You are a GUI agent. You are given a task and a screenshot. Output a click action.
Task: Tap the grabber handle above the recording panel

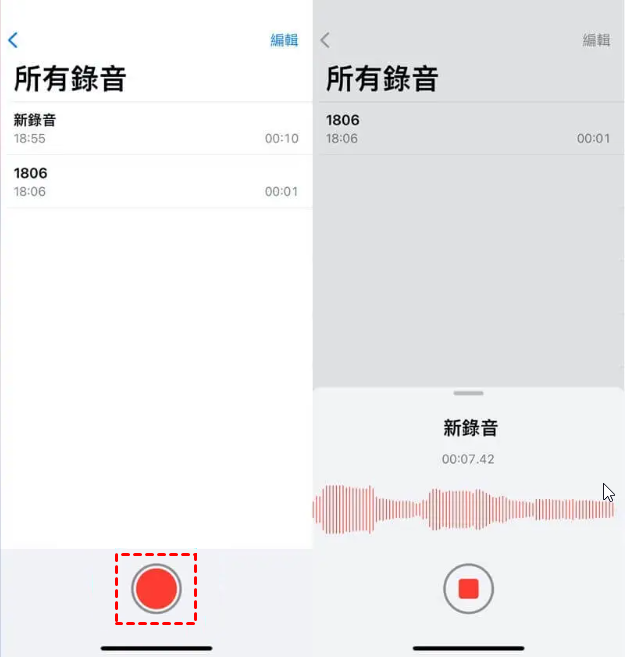pos(468,393)
